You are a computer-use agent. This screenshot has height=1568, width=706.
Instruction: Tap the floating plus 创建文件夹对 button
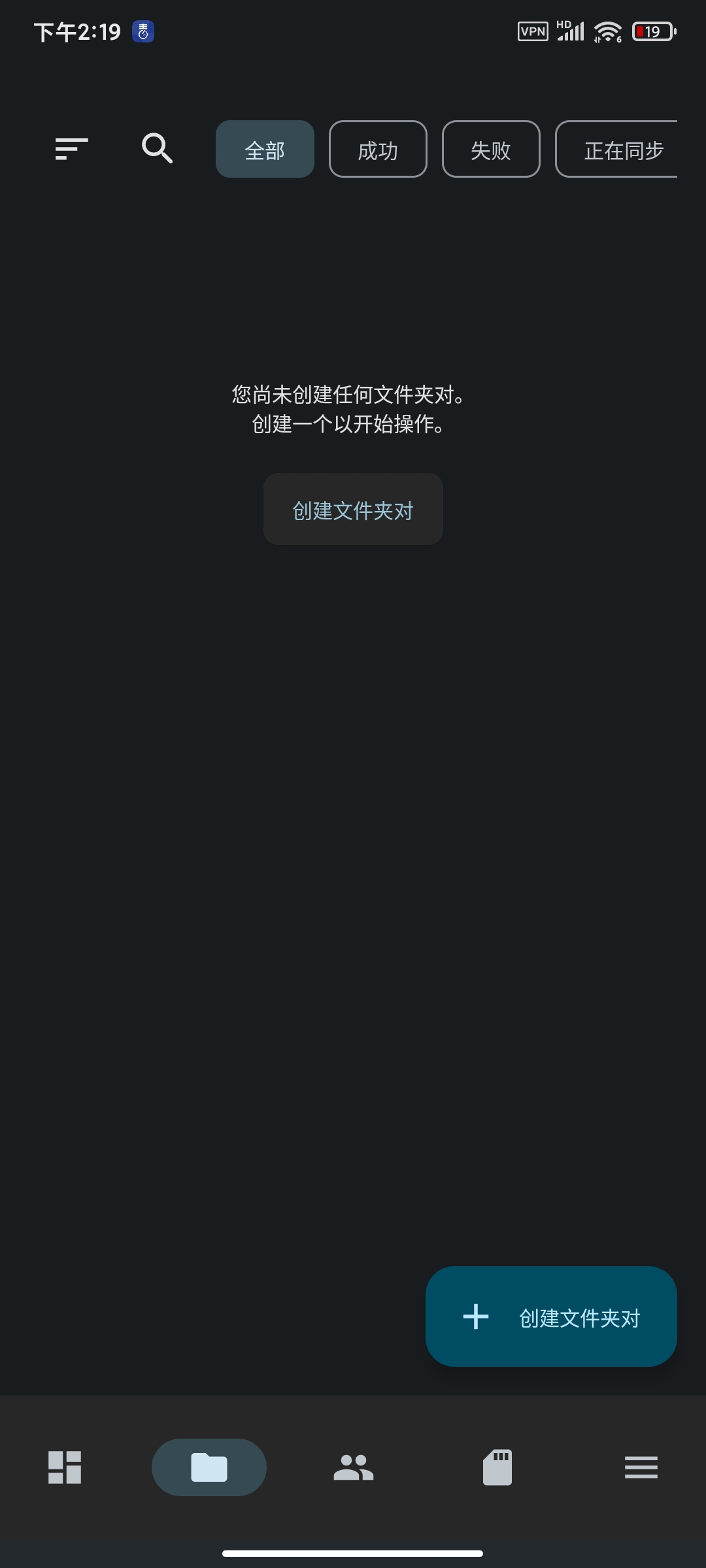coord(551,1316)
